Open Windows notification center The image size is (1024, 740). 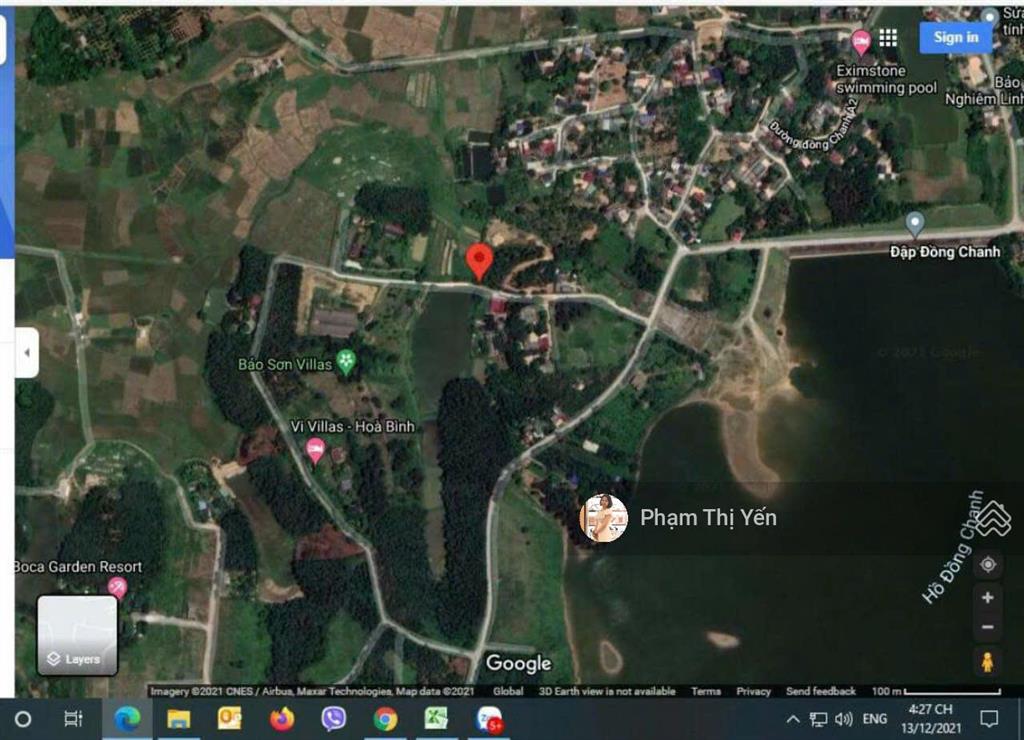[989, 718]
